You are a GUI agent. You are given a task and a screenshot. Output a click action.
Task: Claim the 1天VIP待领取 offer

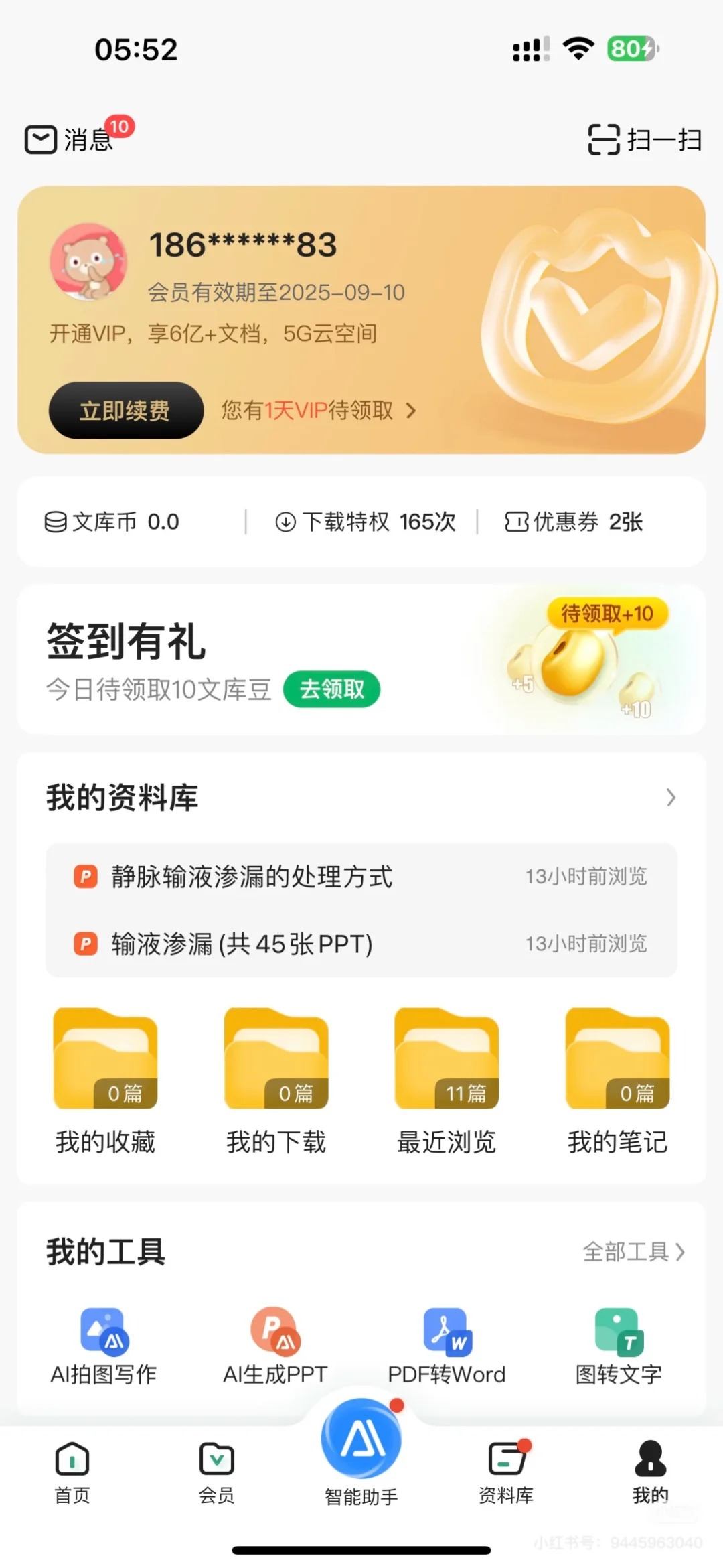(x=319, y=411)
